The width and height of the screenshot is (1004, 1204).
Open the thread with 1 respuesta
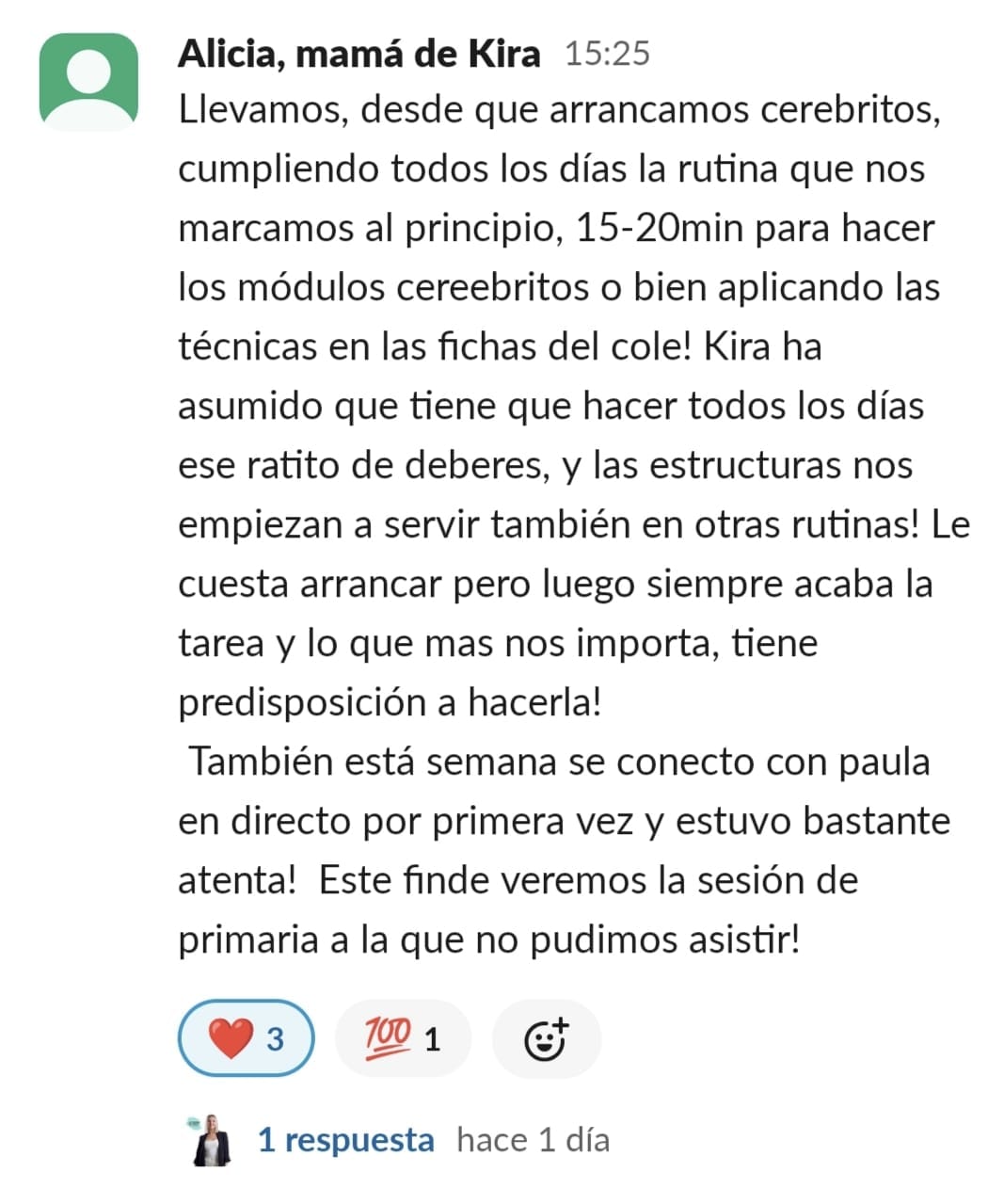point(346,1140)
